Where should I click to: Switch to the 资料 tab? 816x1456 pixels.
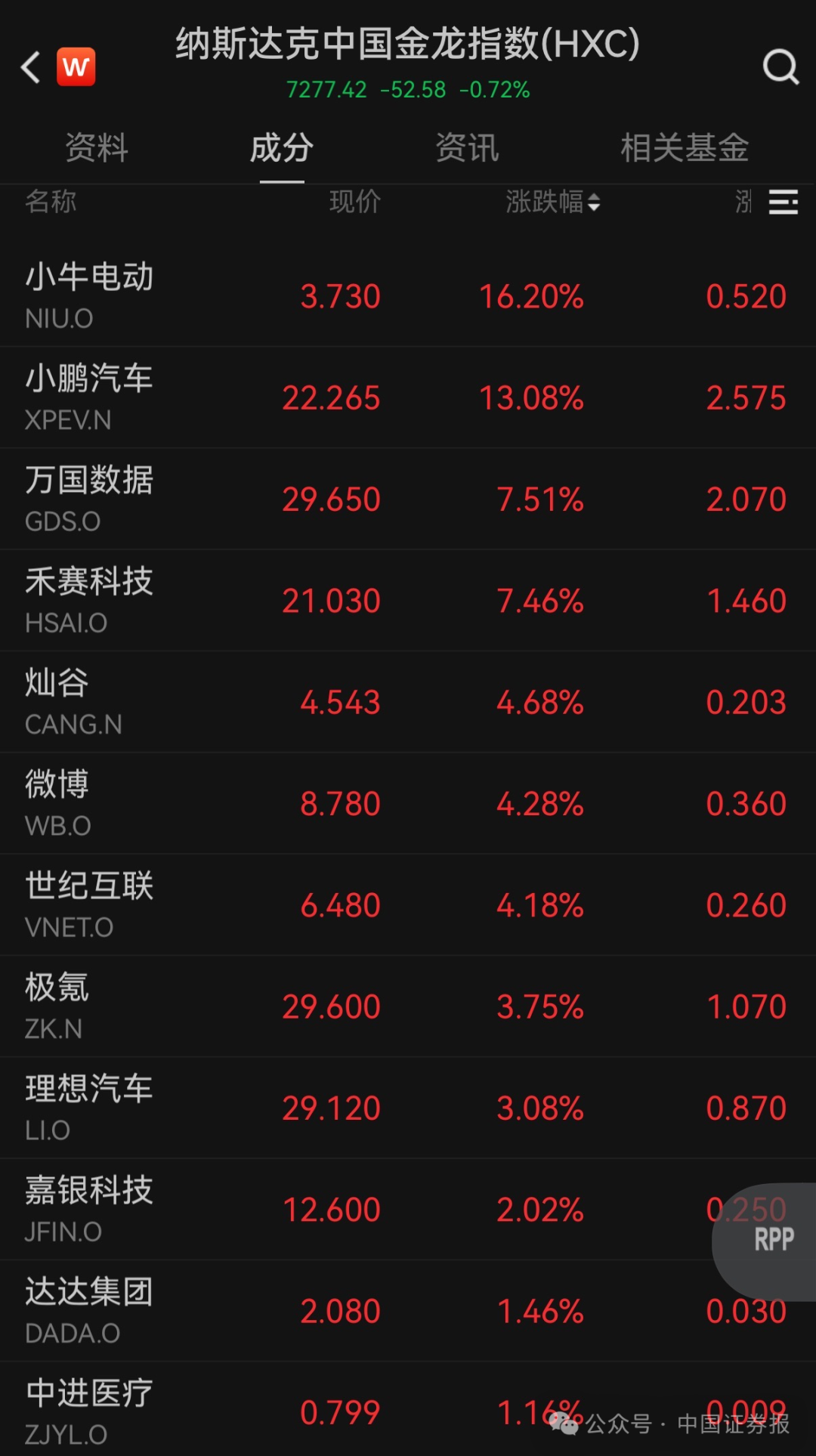pyautogui.click(x=97, y=147)
